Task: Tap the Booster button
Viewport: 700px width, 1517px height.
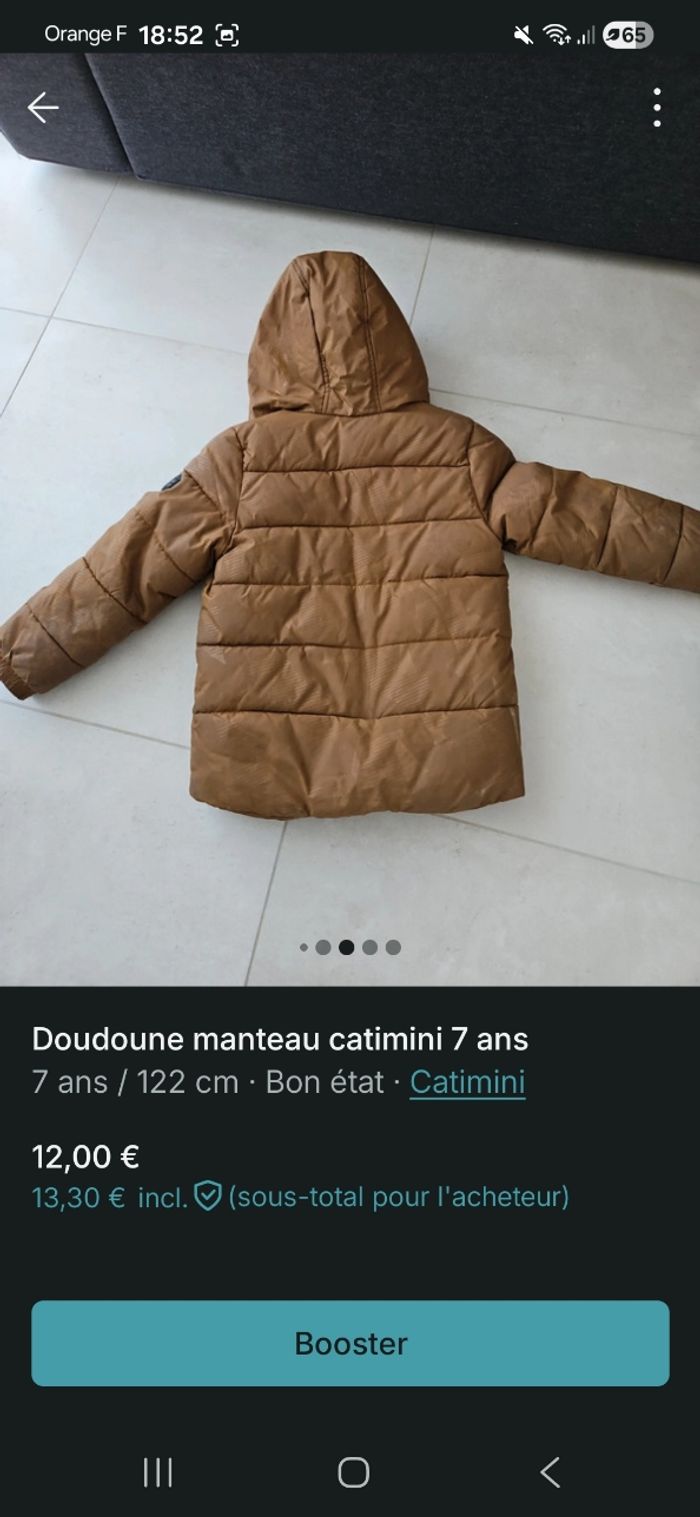Action: (x=350, y=1343)
